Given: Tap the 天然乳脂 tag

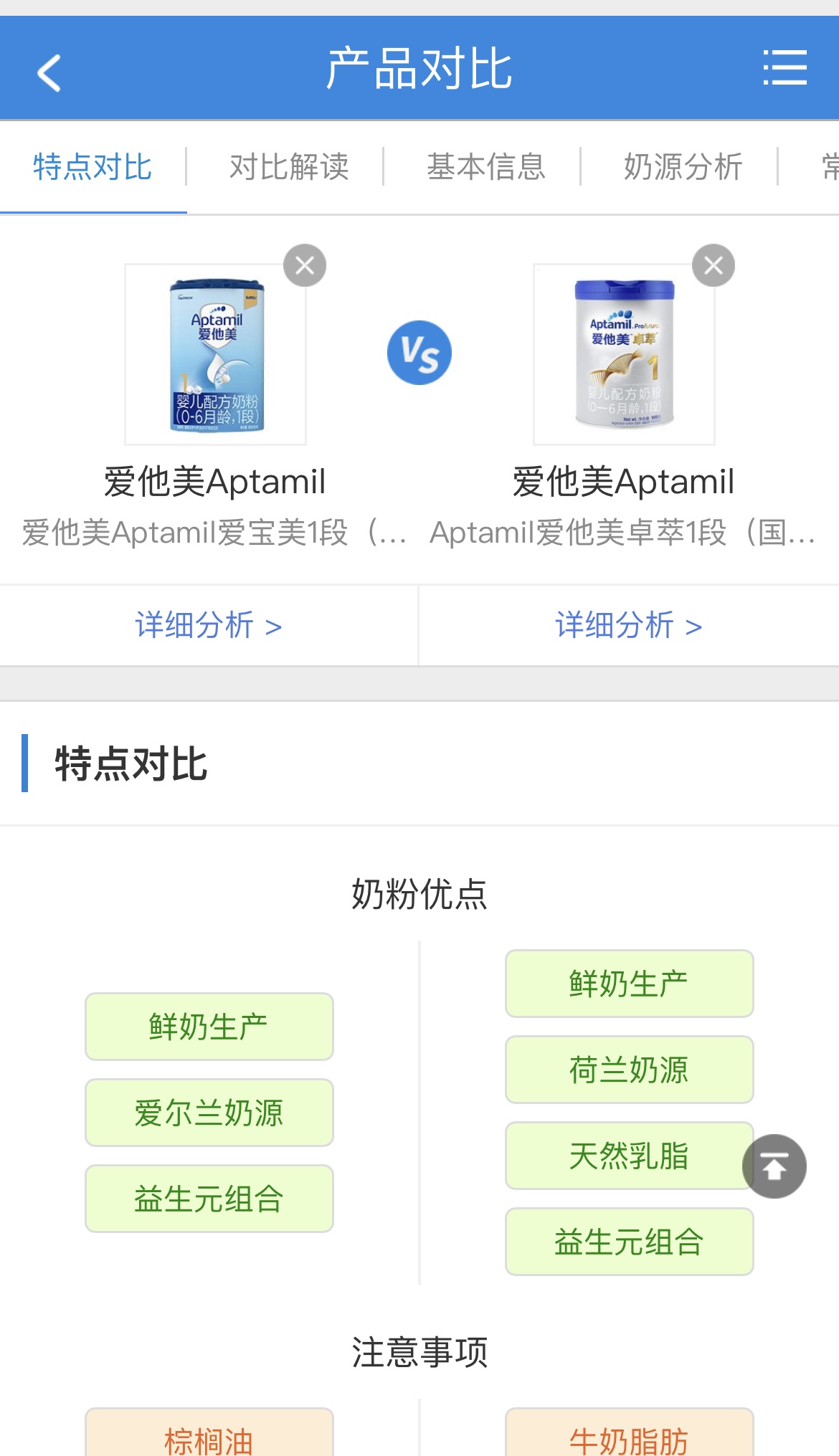Looking at the screenshot, I should pos(629,1156).
